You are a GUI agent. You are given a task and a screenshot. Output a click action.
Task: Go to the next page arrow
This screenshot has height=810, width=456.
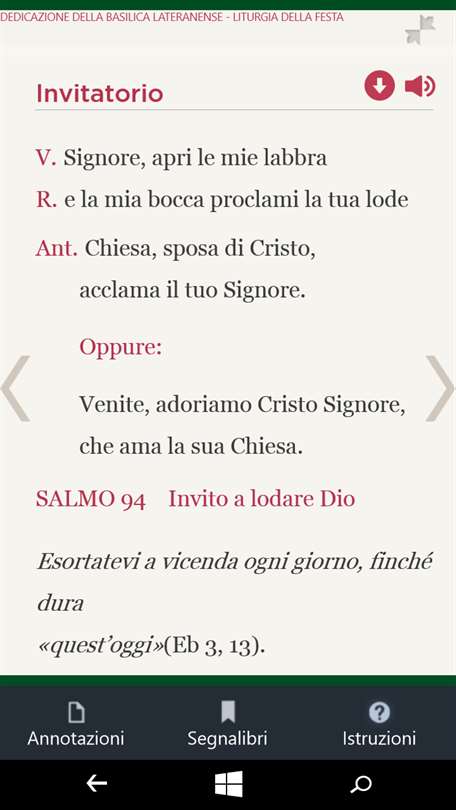(x=440, y=388)
